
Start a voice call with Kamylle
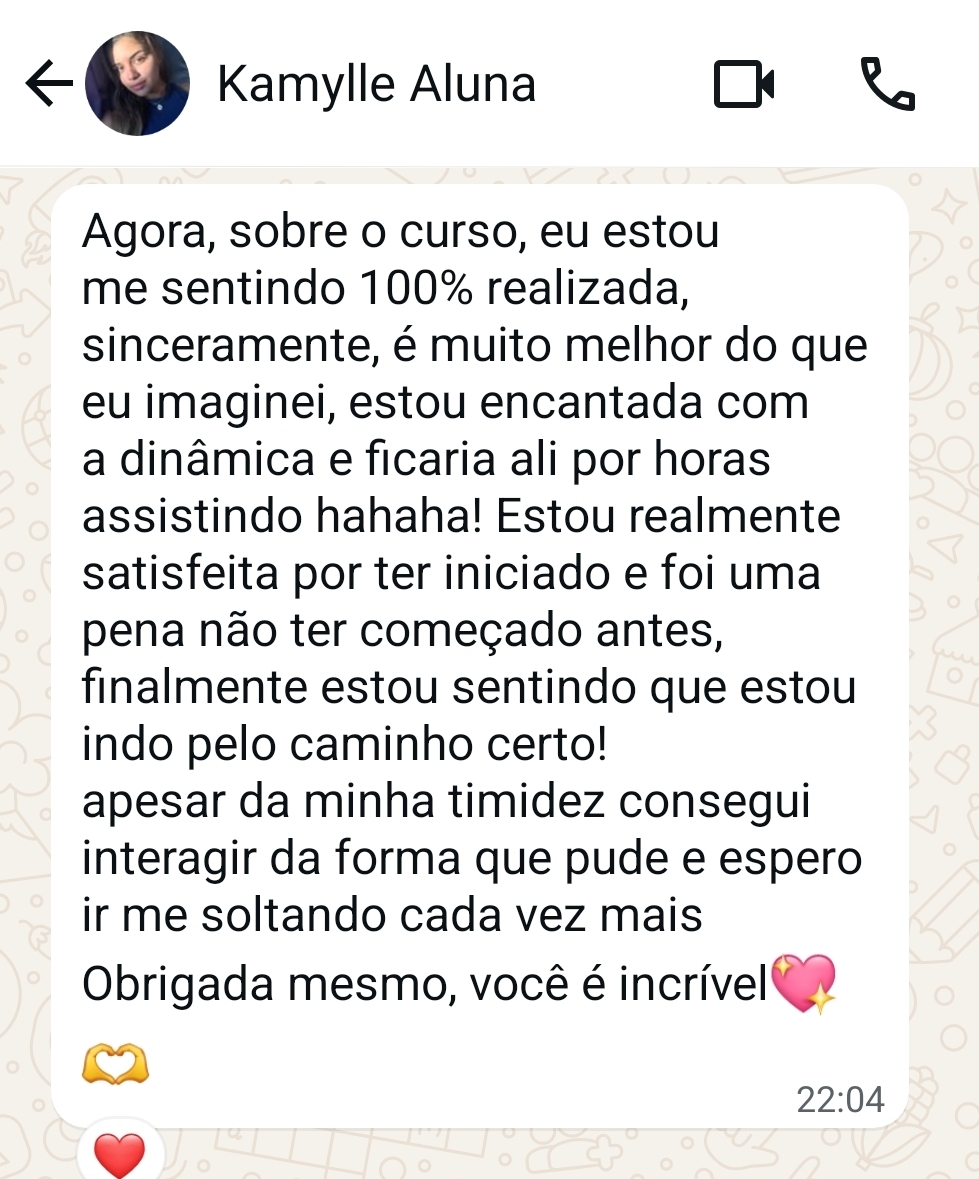tap(887, 84)
